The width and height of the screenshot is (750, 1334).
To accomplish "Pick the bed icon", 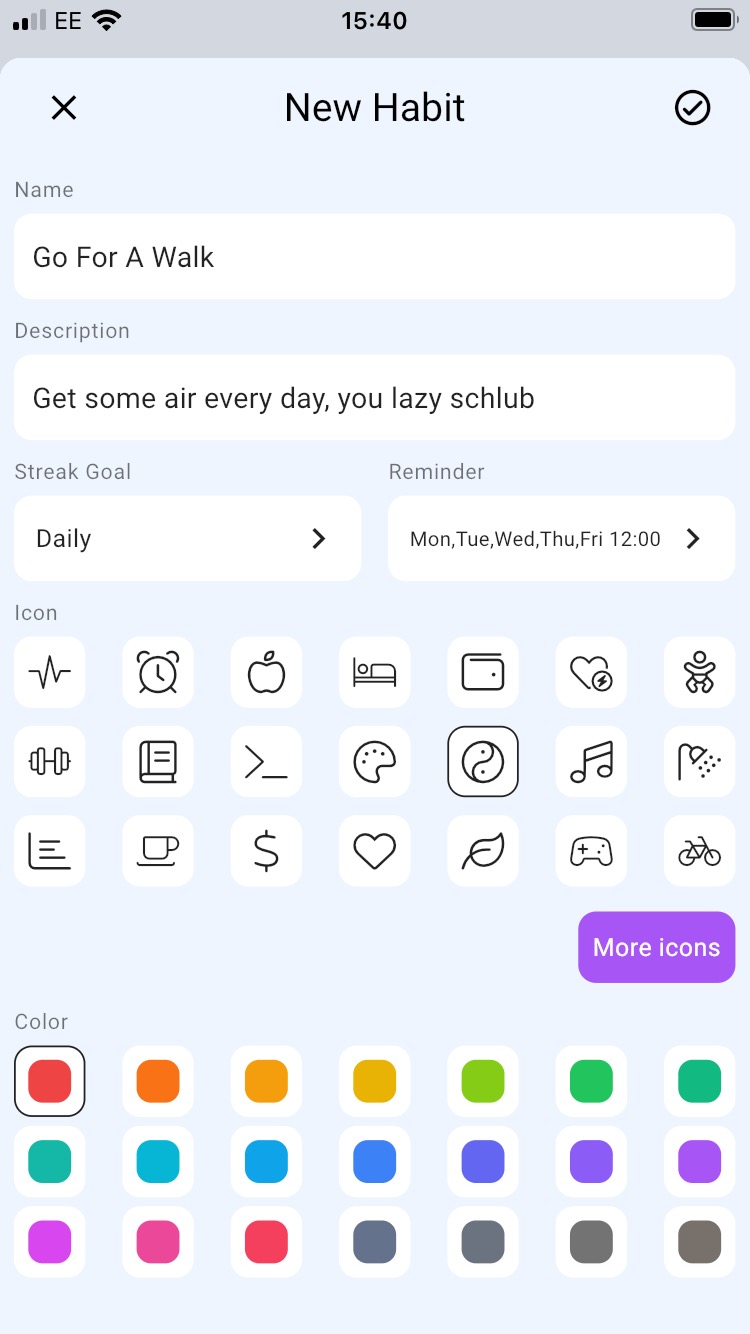I will (x=374, y=672).
